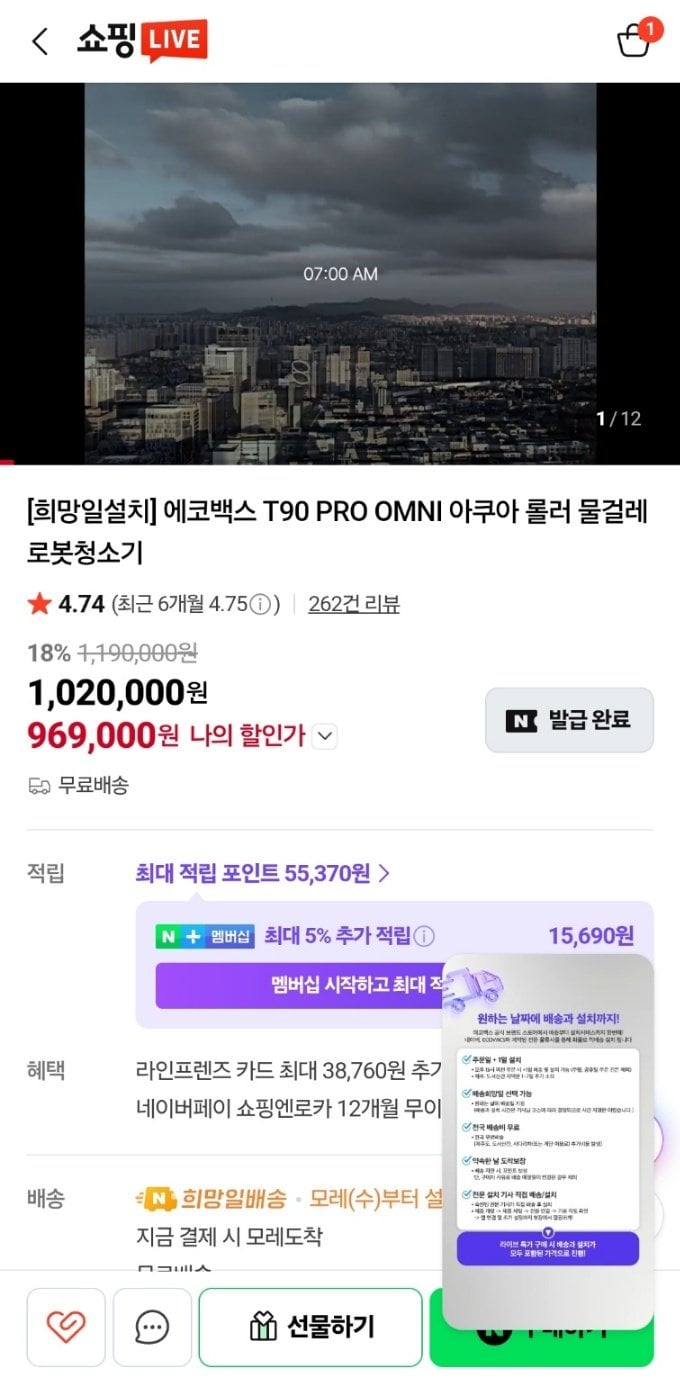Open 최대 적립 포인트 55,370원 details
The height and width of the screenshot is (1383, 680).
[x=262, y=873]
